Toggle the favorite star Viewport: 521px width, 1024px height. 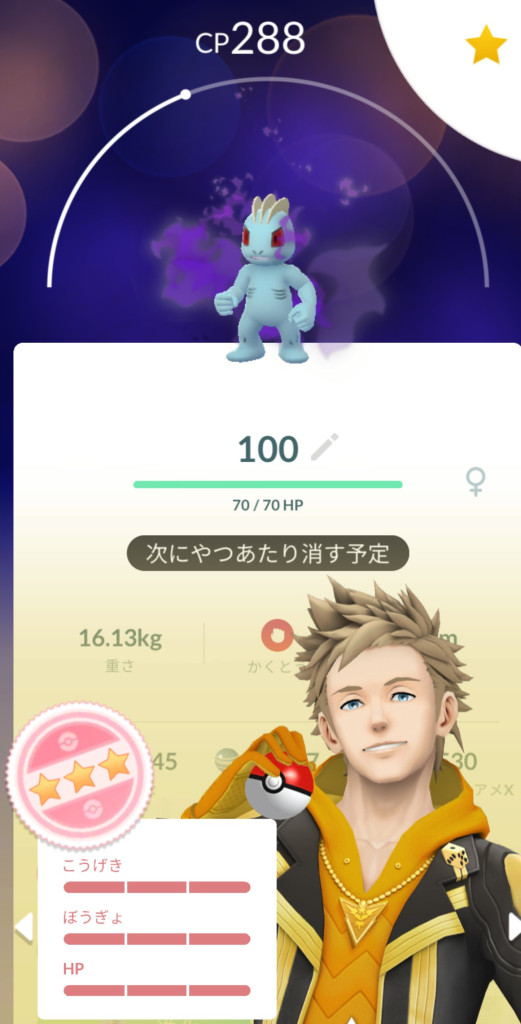click(x=486, y=44)
